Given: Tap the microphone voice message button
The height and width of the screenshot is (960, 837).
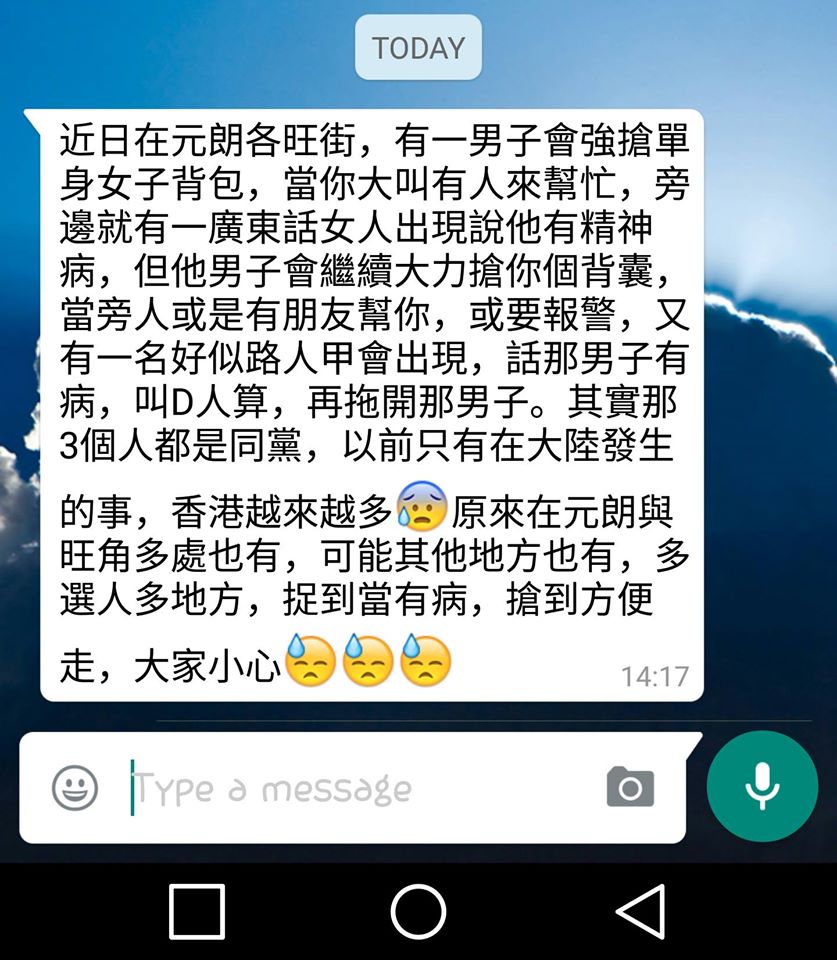Looking at the screenshot, I should click(762, 786).
